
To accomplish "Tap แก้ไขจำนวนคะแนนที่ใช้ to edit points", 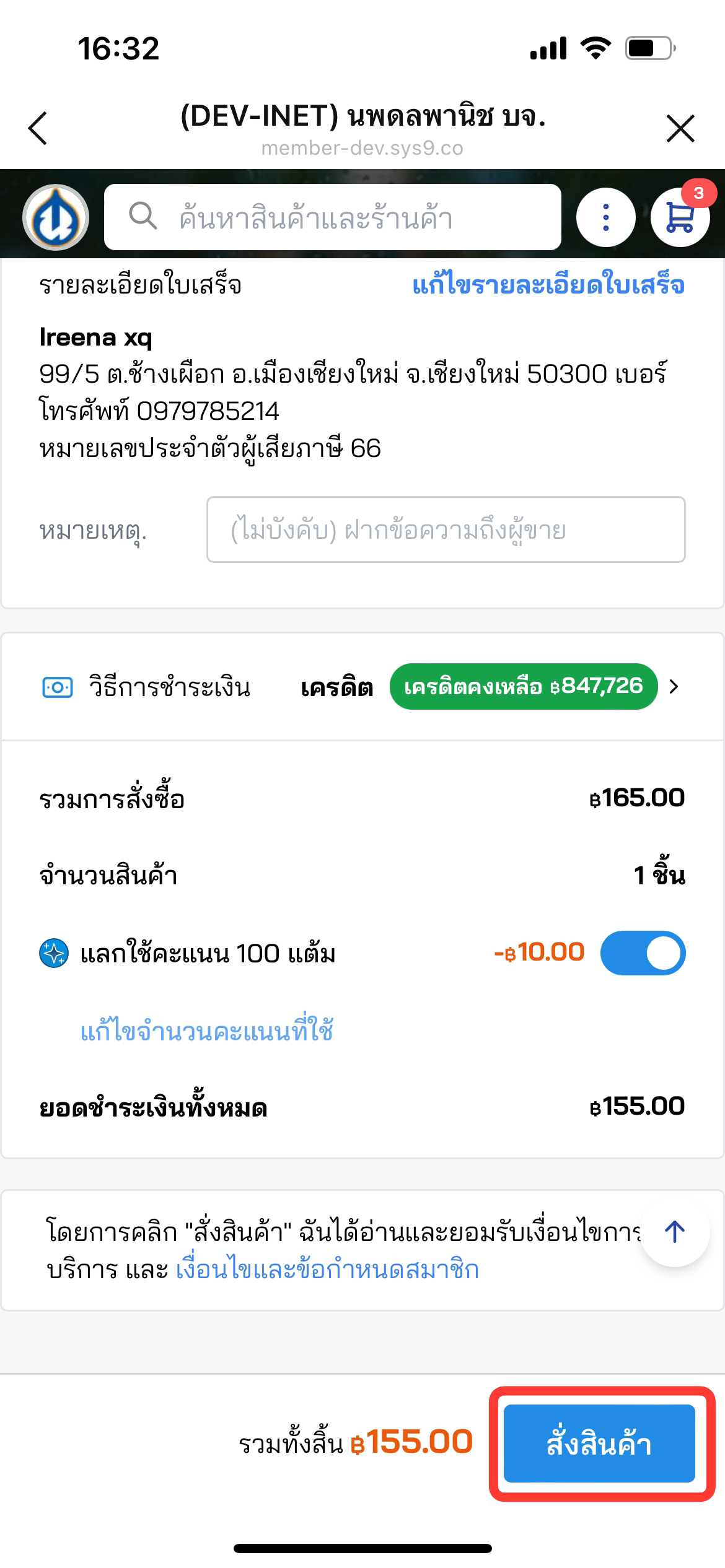I will point(207,1031).
